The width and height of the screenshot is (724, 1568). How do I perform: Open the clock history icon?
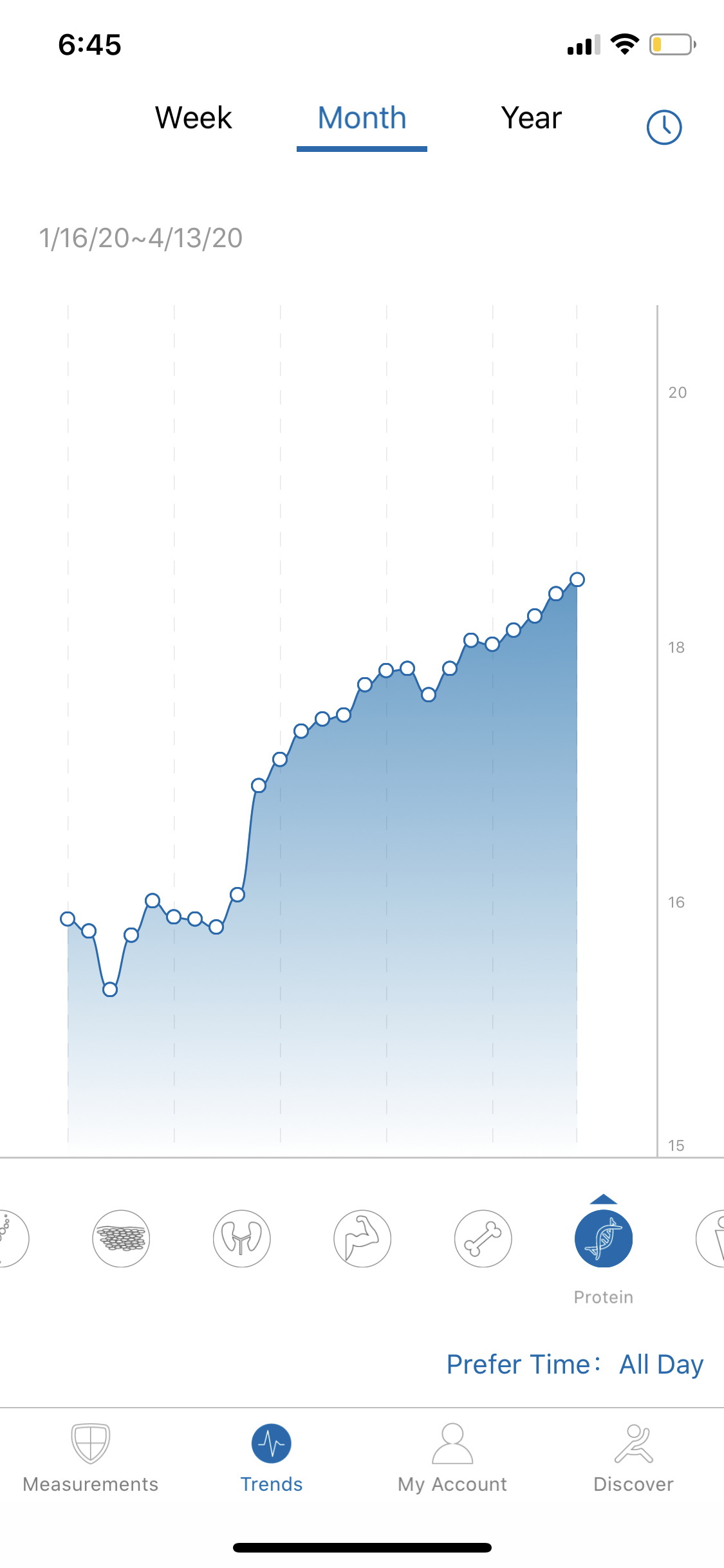[x=664, y=127]
